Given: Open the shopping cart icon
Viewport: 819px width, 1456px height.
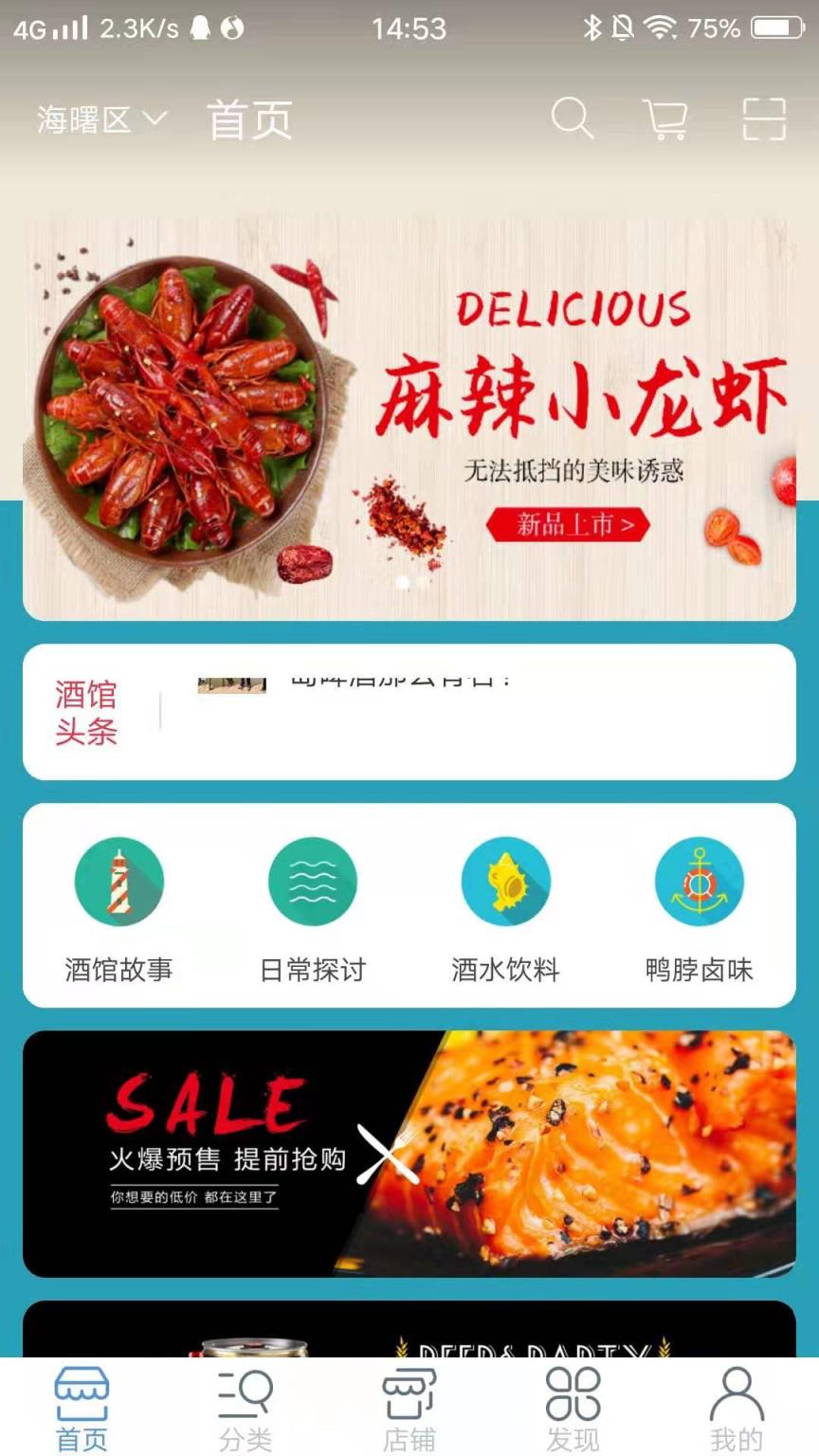Looking at the screenshot, I should point(666,119).
